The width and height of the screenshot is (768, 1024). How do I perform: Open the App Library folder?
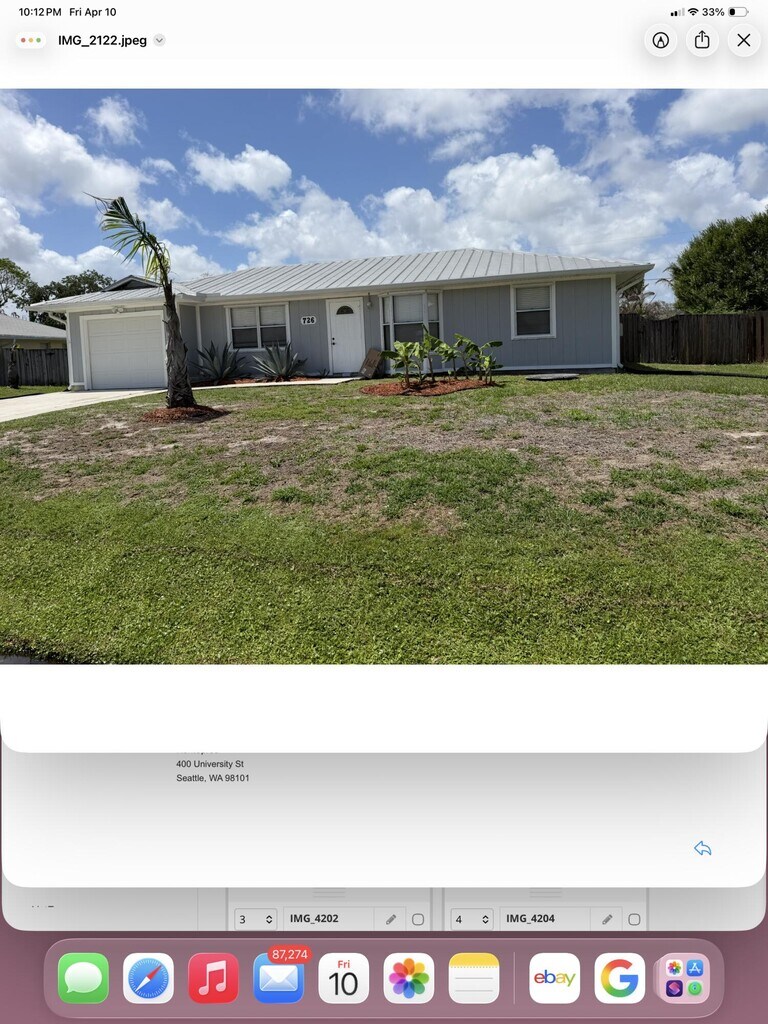pyautogui.click(x=684, y=978)
